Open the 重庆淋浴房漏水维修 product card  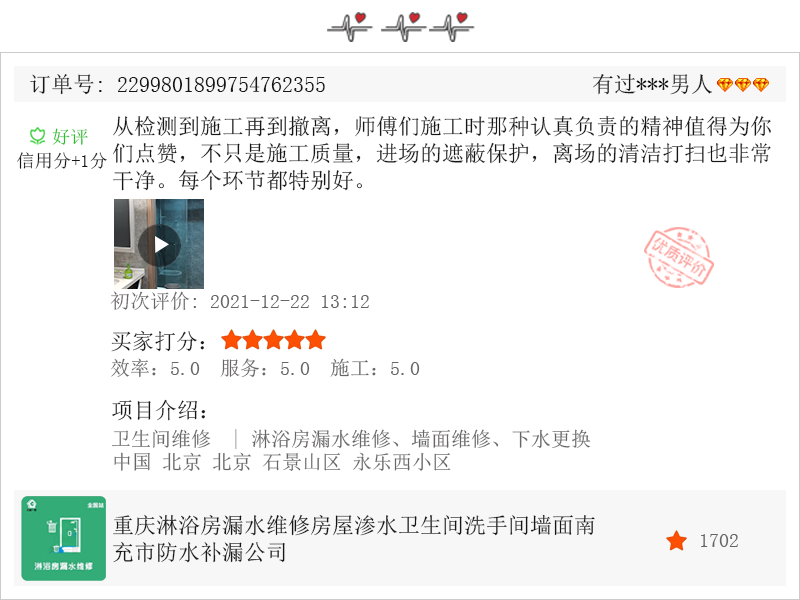coord(355,538)
